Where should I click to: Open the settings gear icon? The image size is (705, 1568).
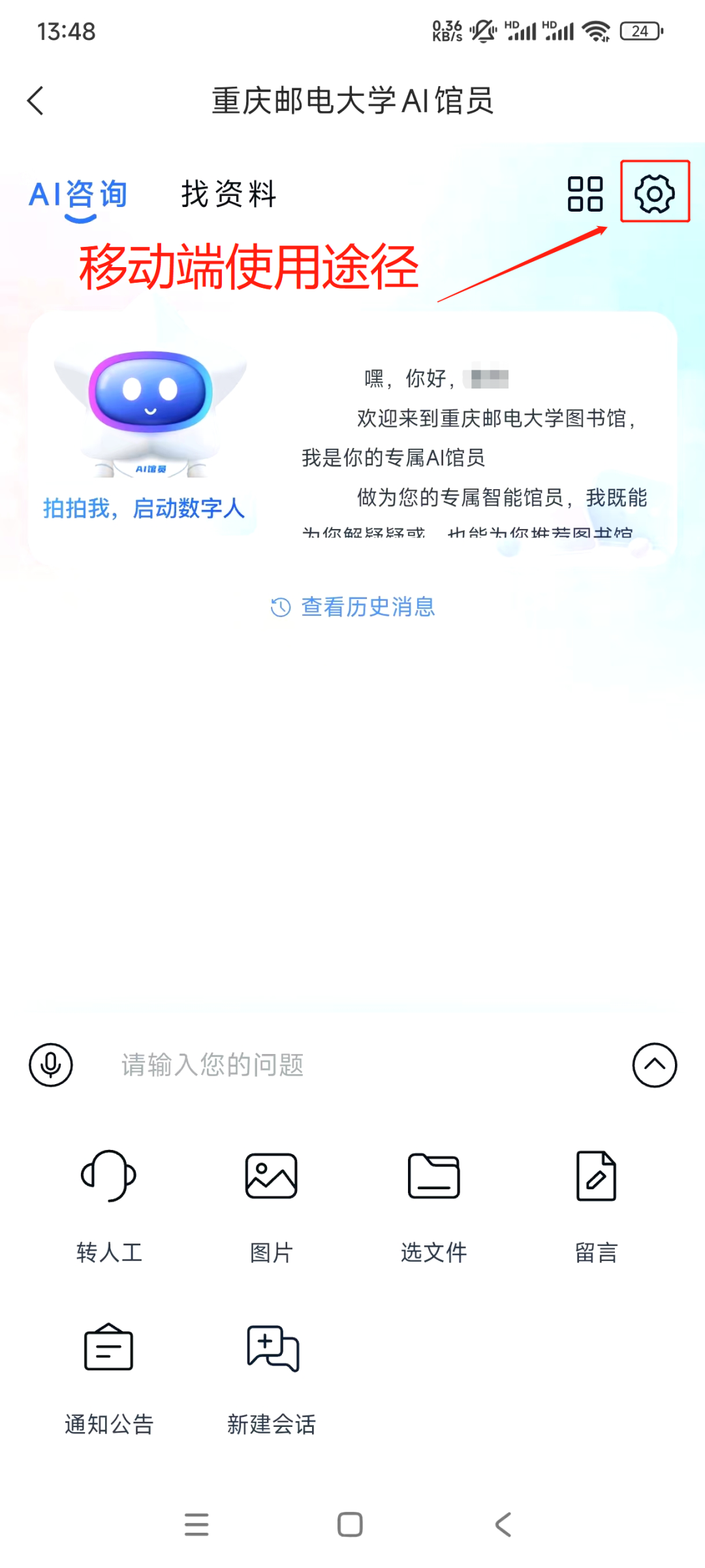click(654, 193)
